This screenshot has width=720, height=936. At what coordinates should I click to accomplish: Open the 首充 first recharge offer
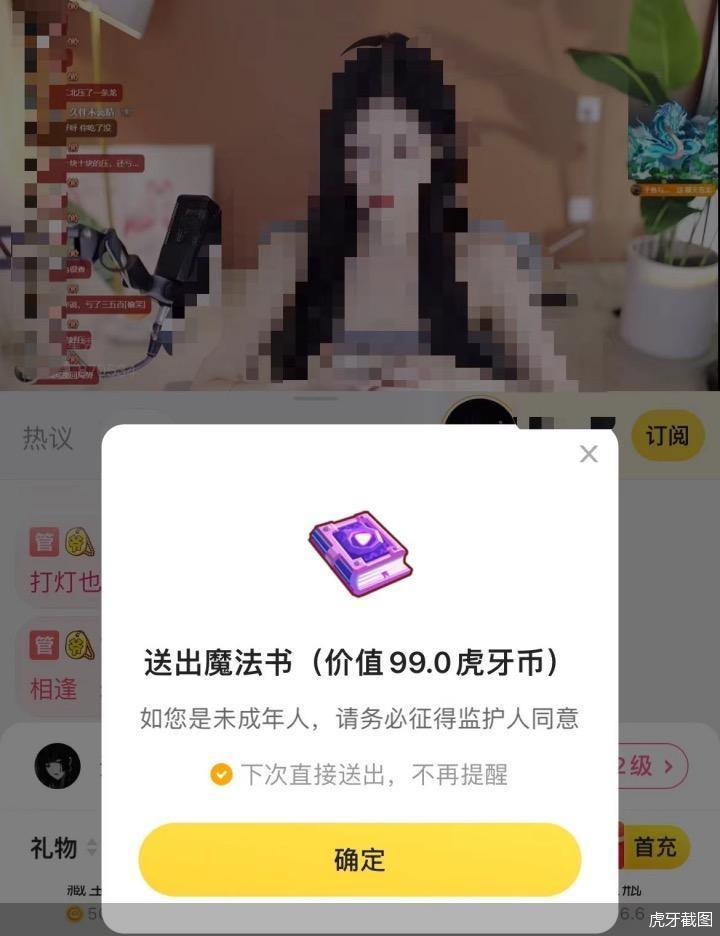point(652,847)
